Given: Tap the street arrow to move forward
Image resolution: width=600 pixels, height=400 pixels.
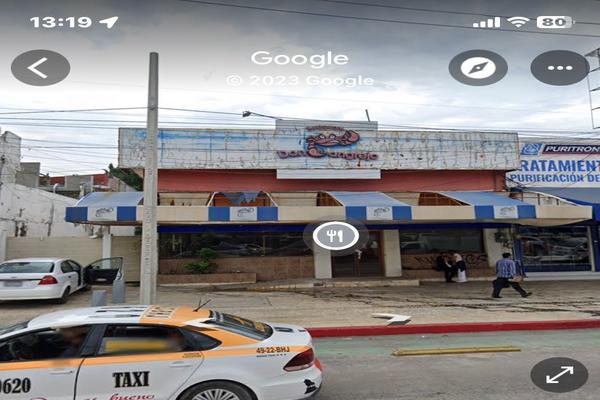Looking at the screenshot, I should (x=392, y=318).
